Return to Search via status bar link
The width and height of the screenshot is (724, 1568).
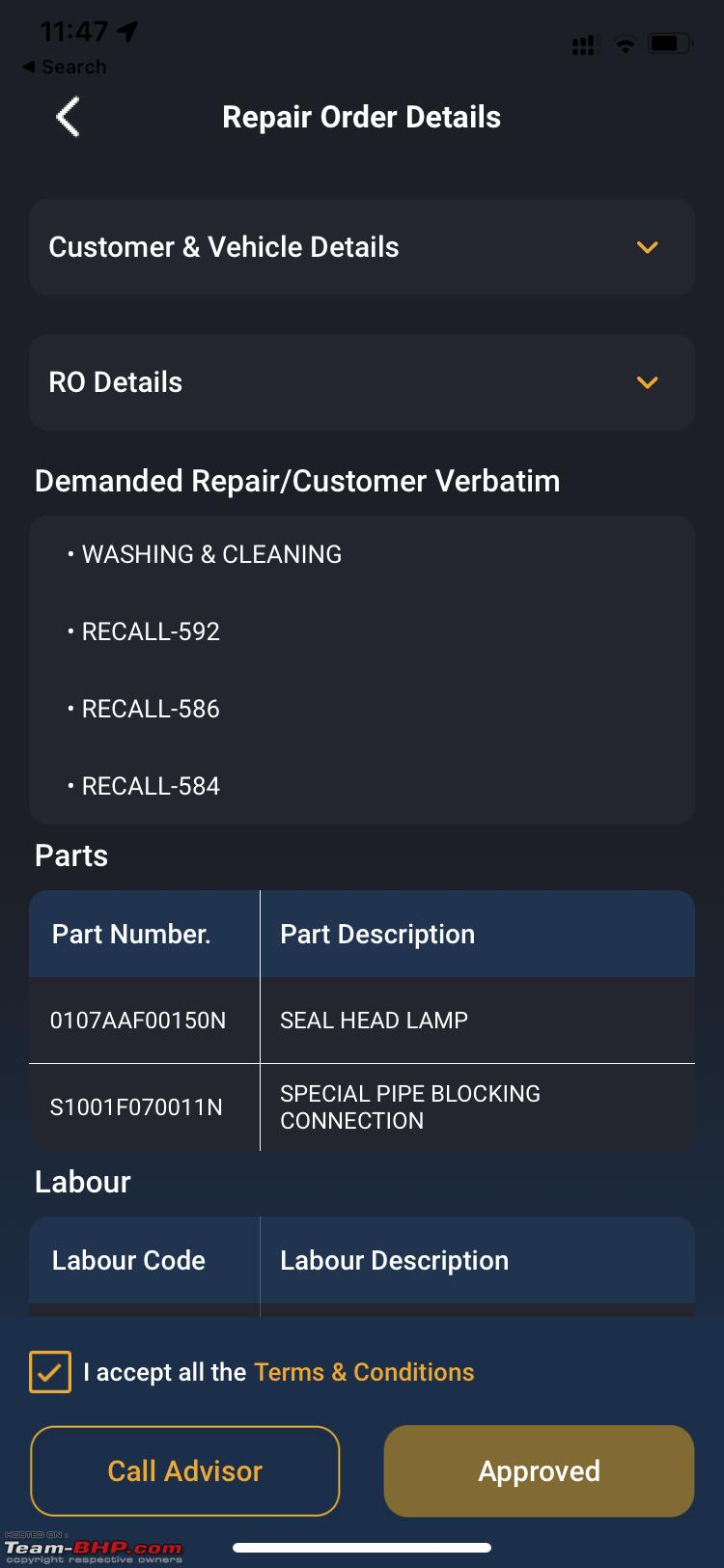tap(65, 67)
